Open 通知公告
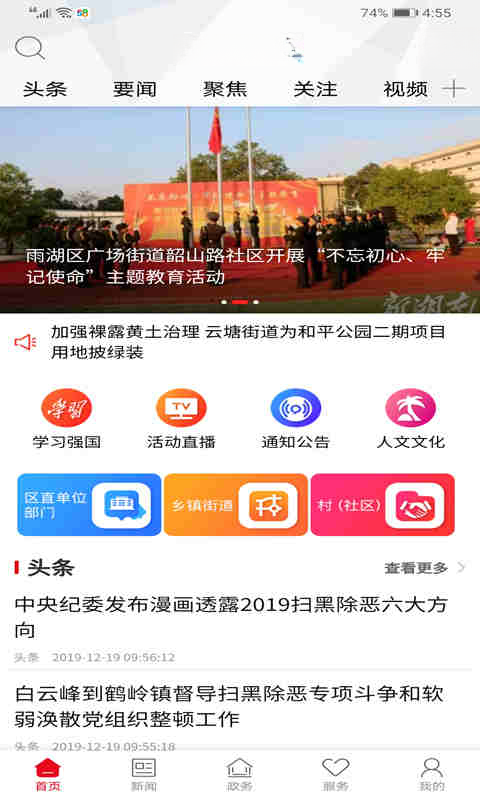This screenshot has height=800, width=480. (x=296, y=419)
